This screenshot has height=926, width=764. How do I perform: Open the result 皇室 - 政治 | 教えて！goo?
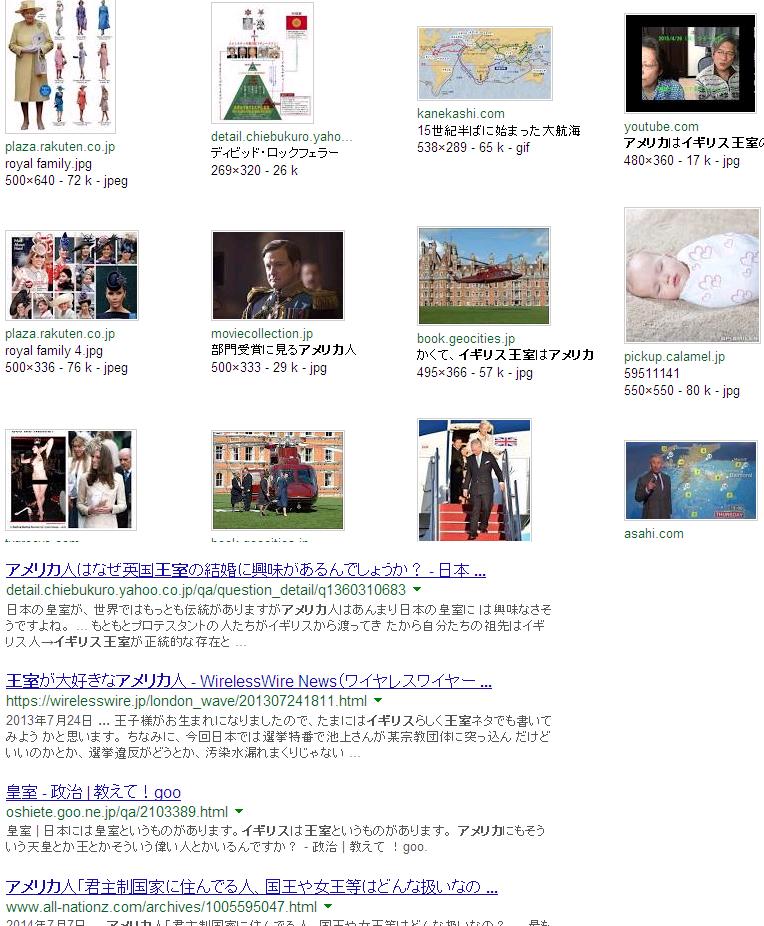click(x=93, y=793)
